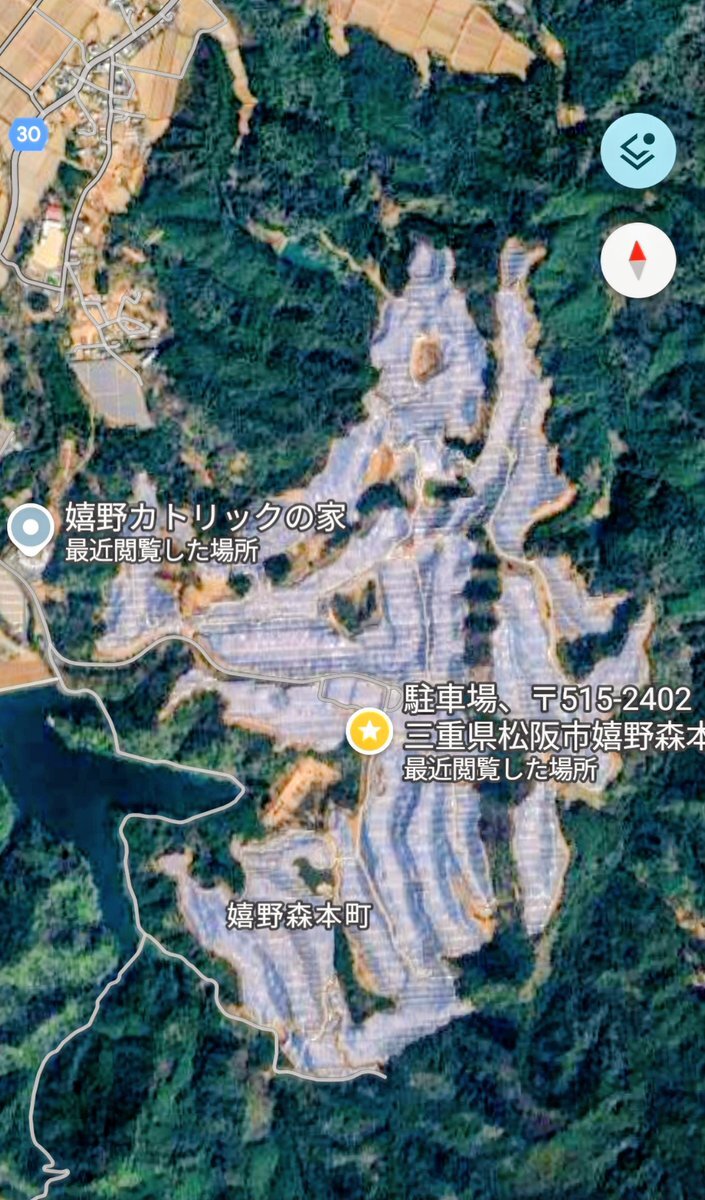Image resolution: width=705 pixels, height=1200 pixels.
Task: Select the 嬉野カトリックの家 place pin
Action: click(31, 528)
